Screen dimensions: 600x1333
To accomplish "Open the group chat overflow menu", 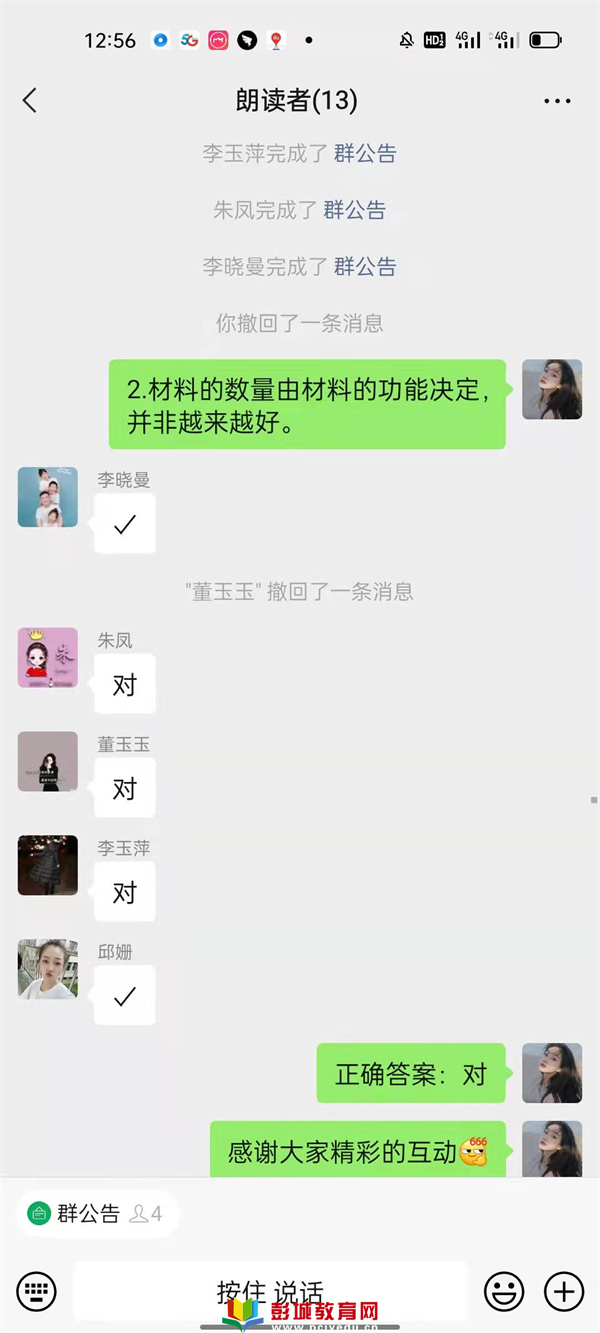I will point(557,101).
